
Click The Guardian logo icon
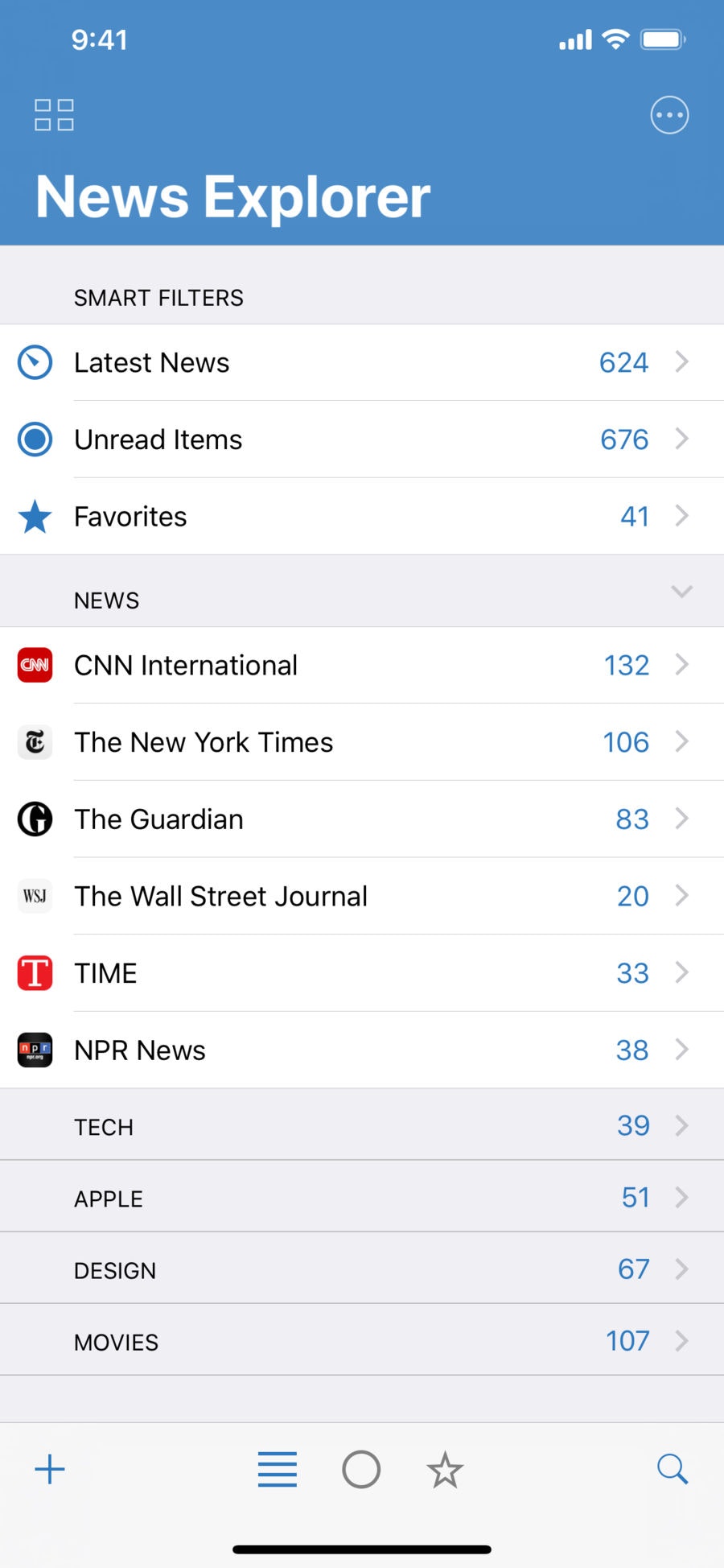[34, 819]
